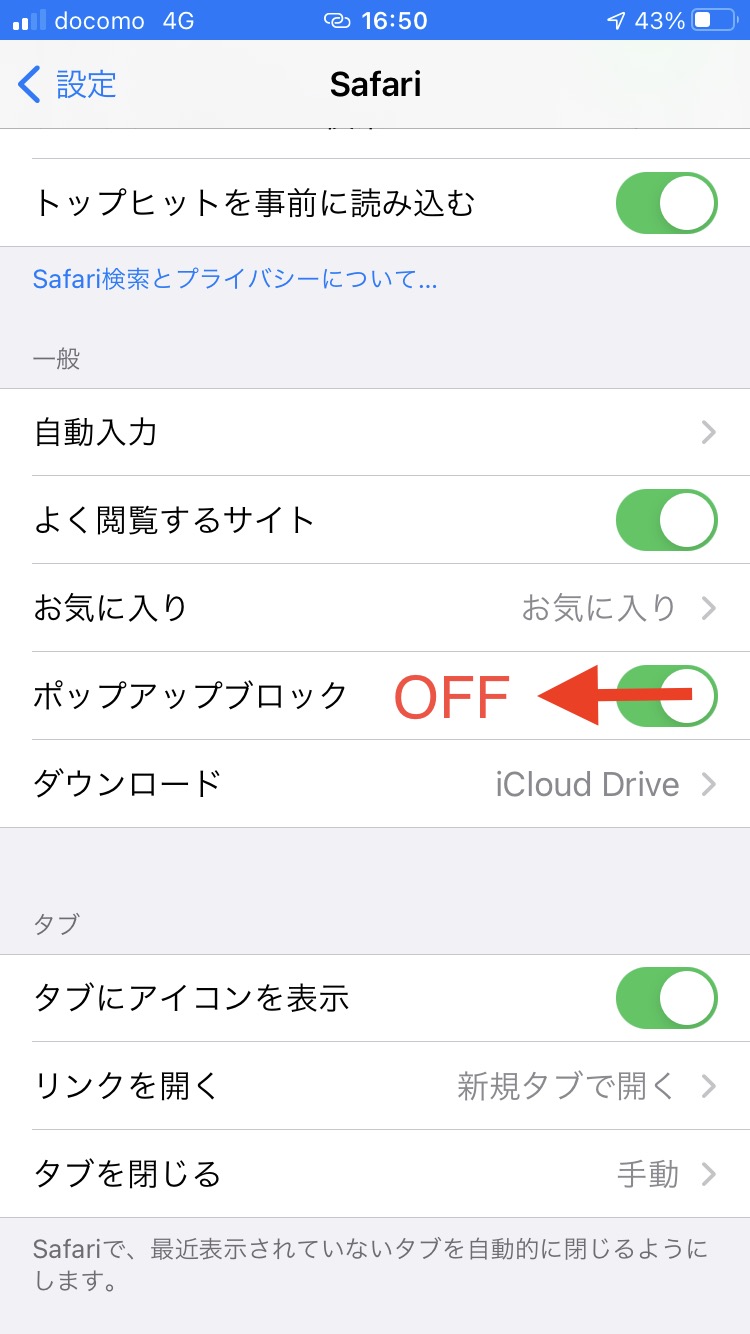
Task: Open Safari検索とプライバシーについて link
Action: click(235, 279)
